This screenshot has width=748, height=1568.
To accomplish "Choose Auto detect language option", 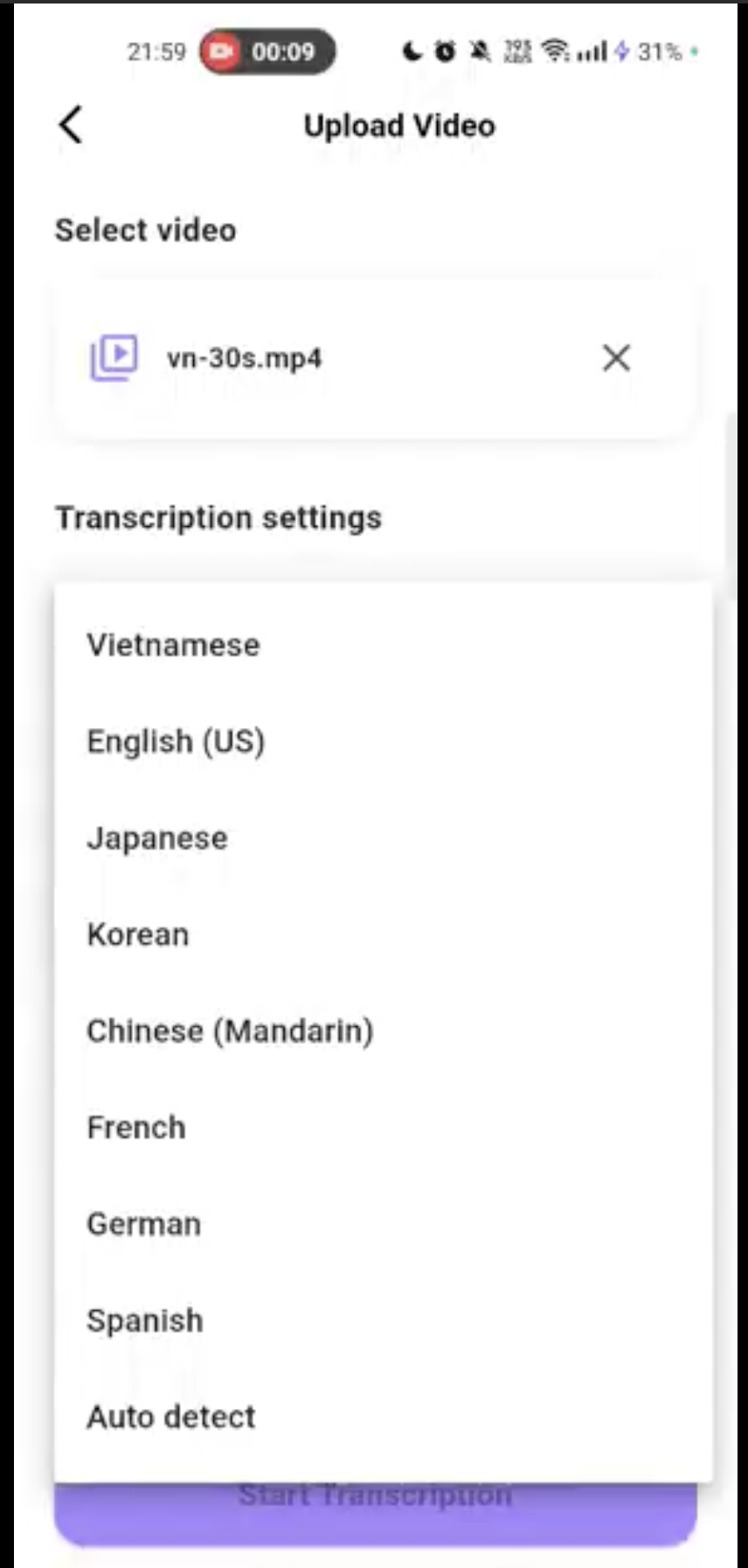I will coord(171,1416).
